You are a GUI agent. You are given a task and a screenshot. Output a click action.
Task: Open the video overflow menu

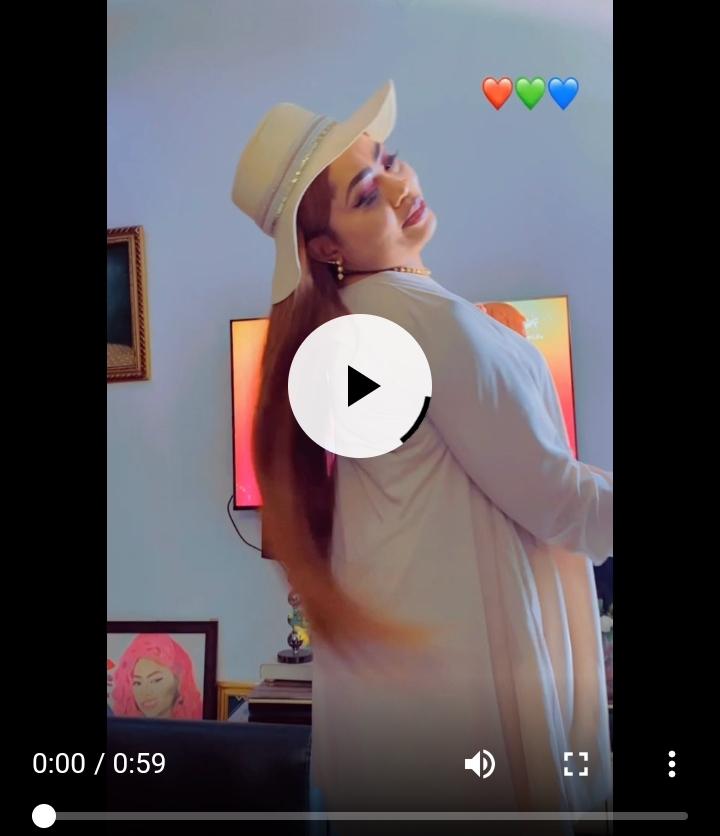point(671,764)
